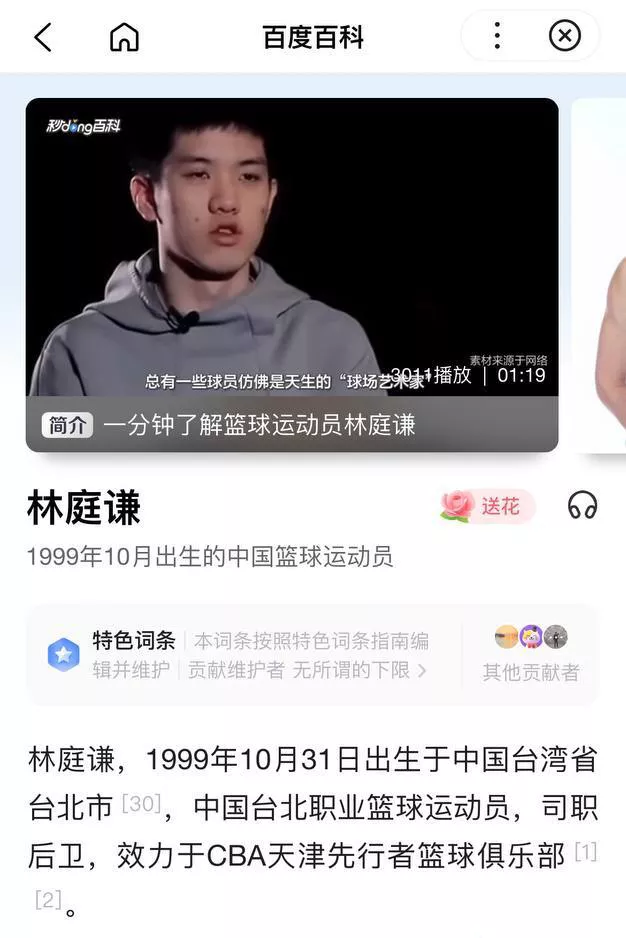The width and height of the screenshot is (626, 938).
Task: Open the Baidu Baike home page
Action: [x=124, y=38]
